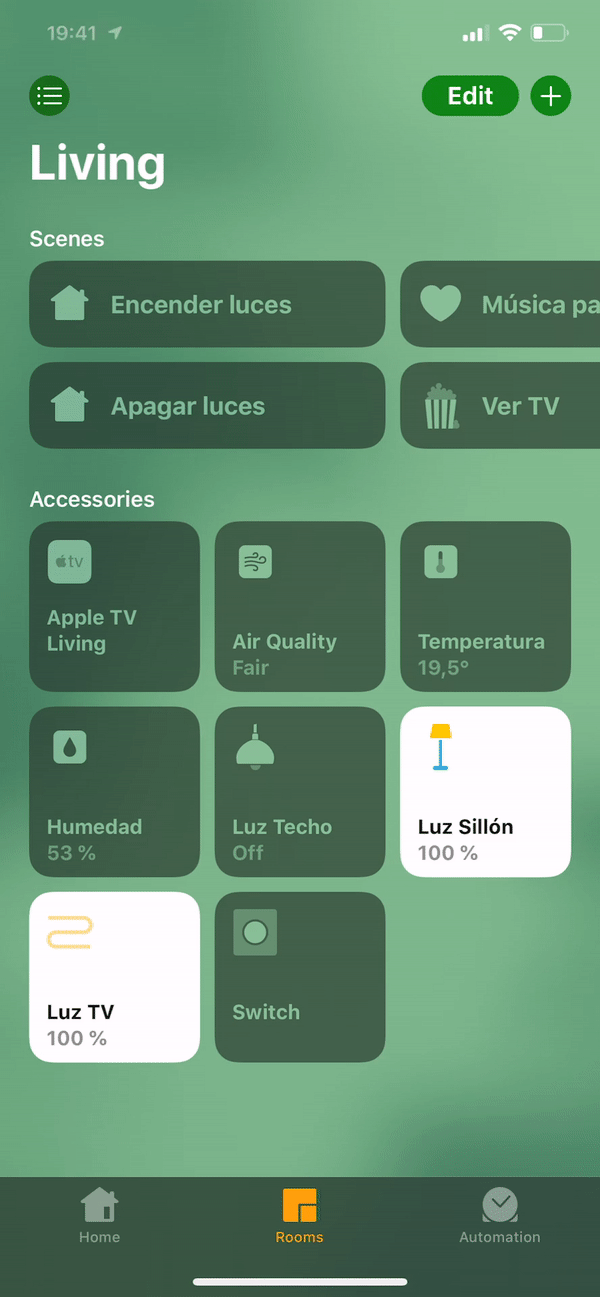600x1297 pixels.
Task: Open the rooms list icon
Action: pos(49,96)
